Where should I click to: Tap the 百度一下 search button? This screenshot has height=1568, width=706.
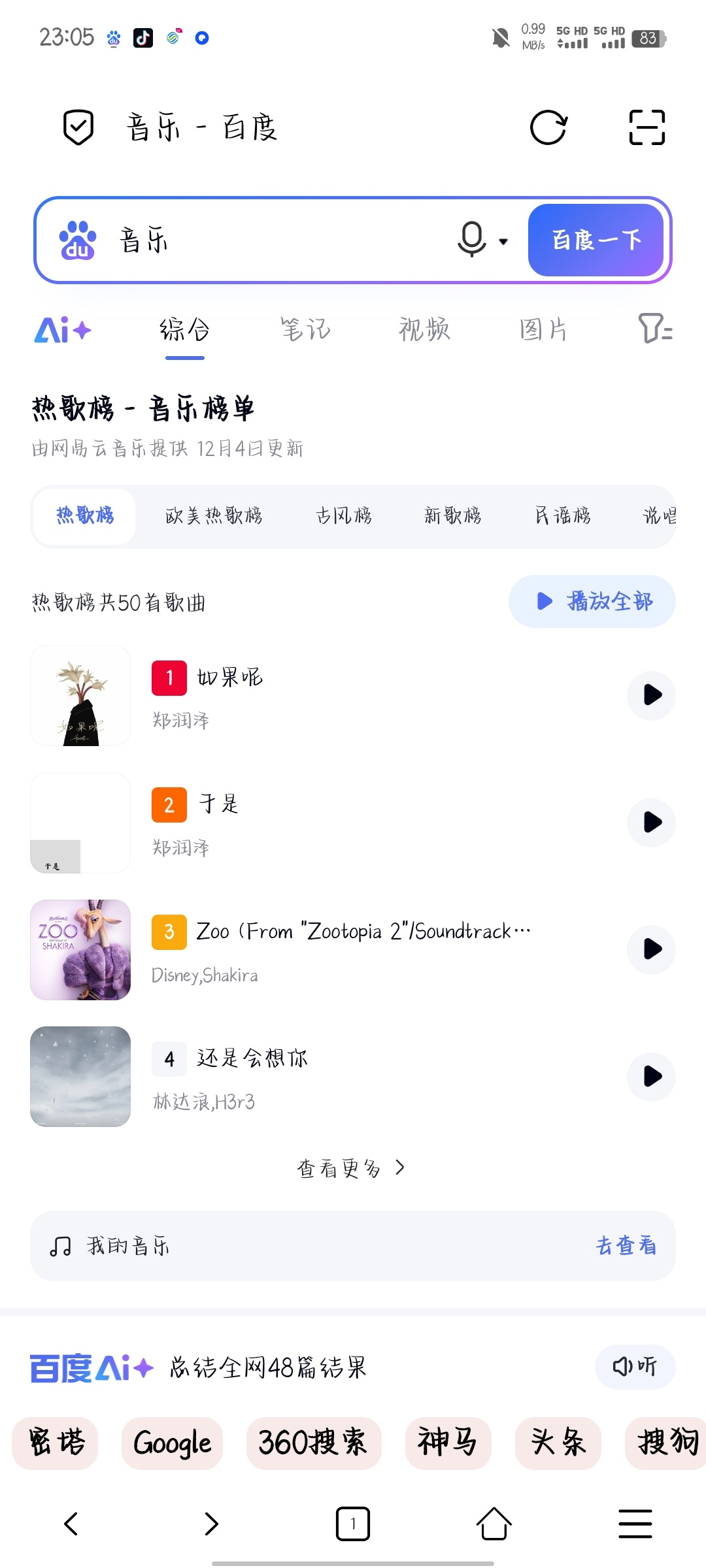596,240
